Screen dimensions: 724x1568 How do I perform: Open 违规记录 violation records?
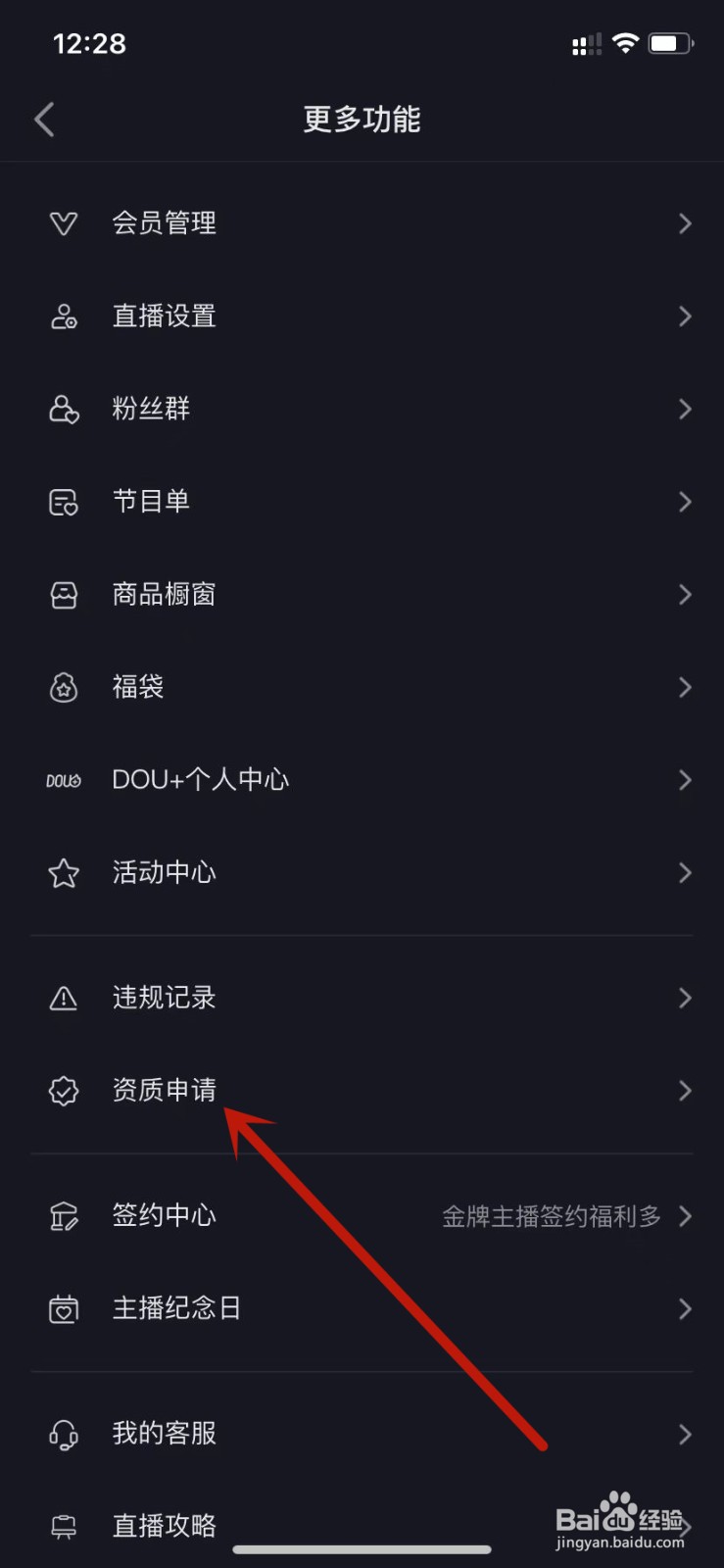[x=164, y=998]
